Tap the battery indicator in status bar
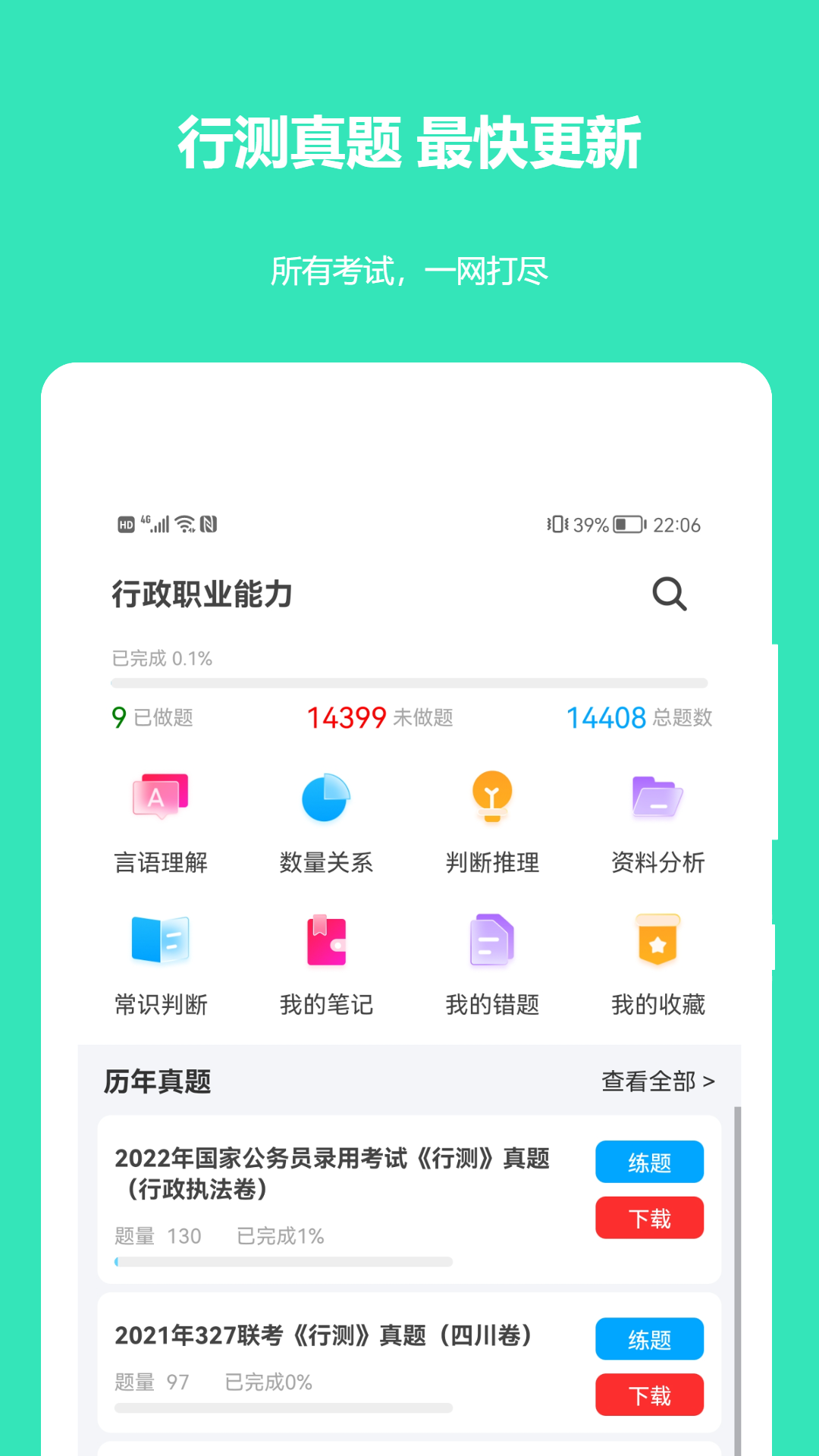This screenshot has width=819, height=1456. 626,524
